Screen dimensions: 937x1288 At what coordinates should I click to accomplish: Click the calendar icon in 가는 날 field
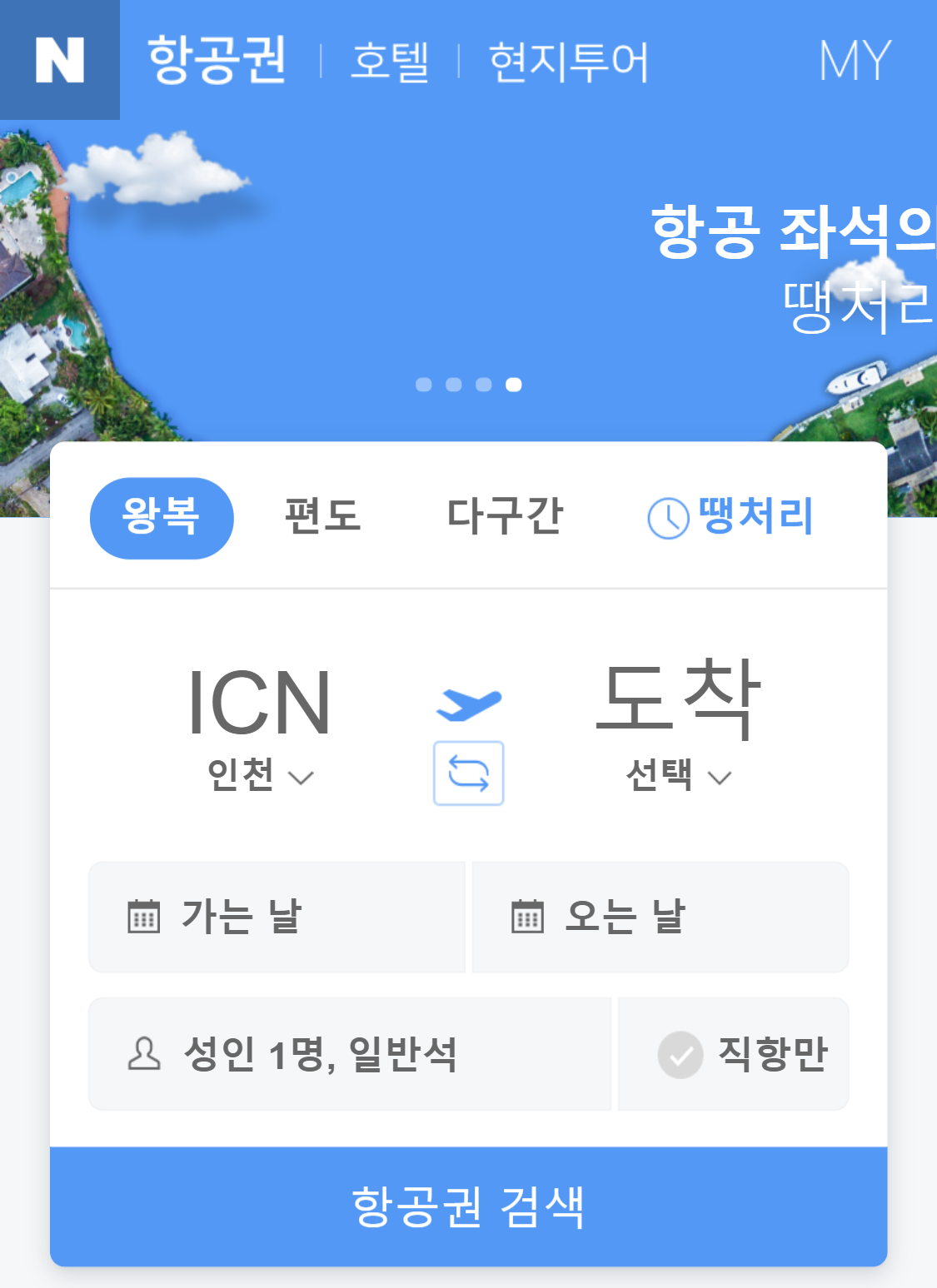[146, 916]
